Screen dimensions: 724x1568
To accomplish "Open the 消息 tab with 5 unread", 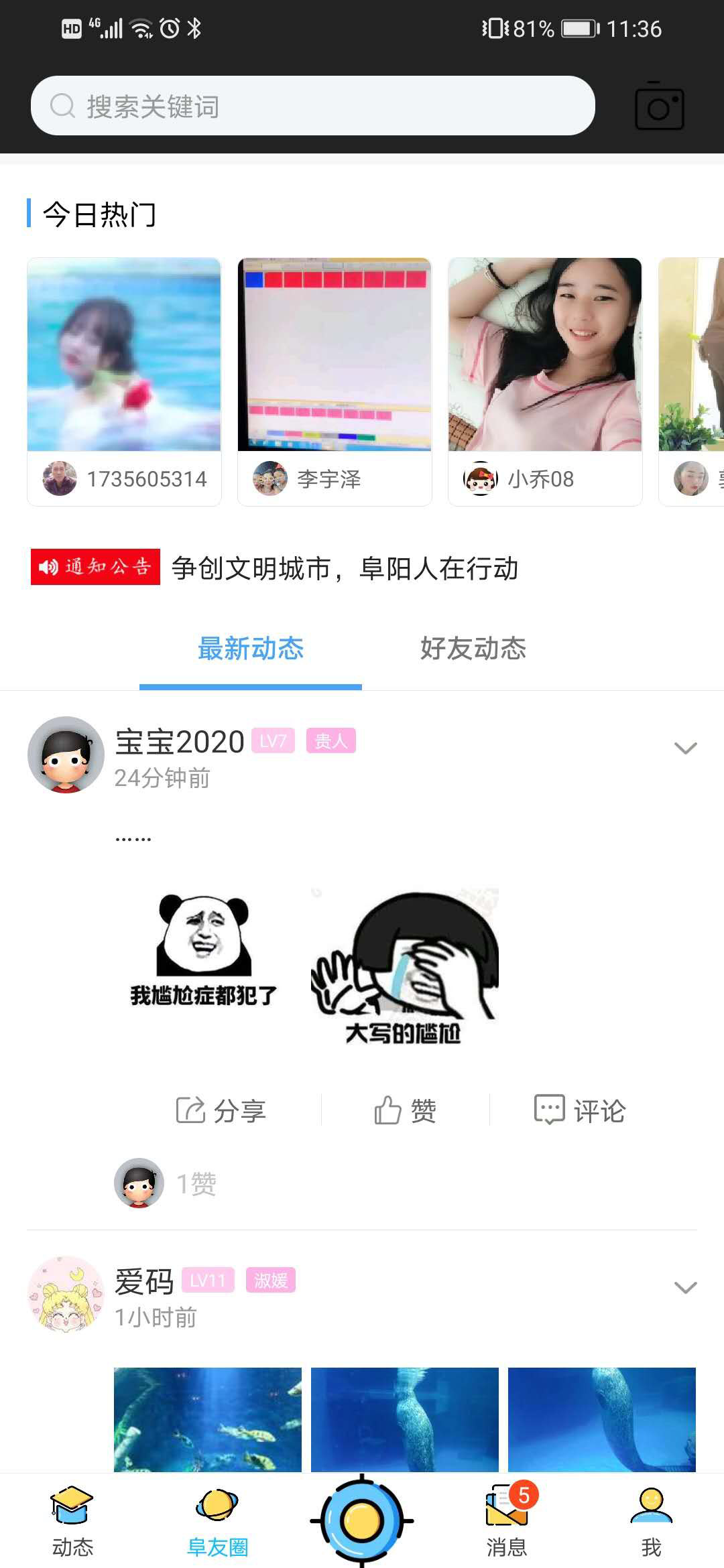I will [507, 1521].
